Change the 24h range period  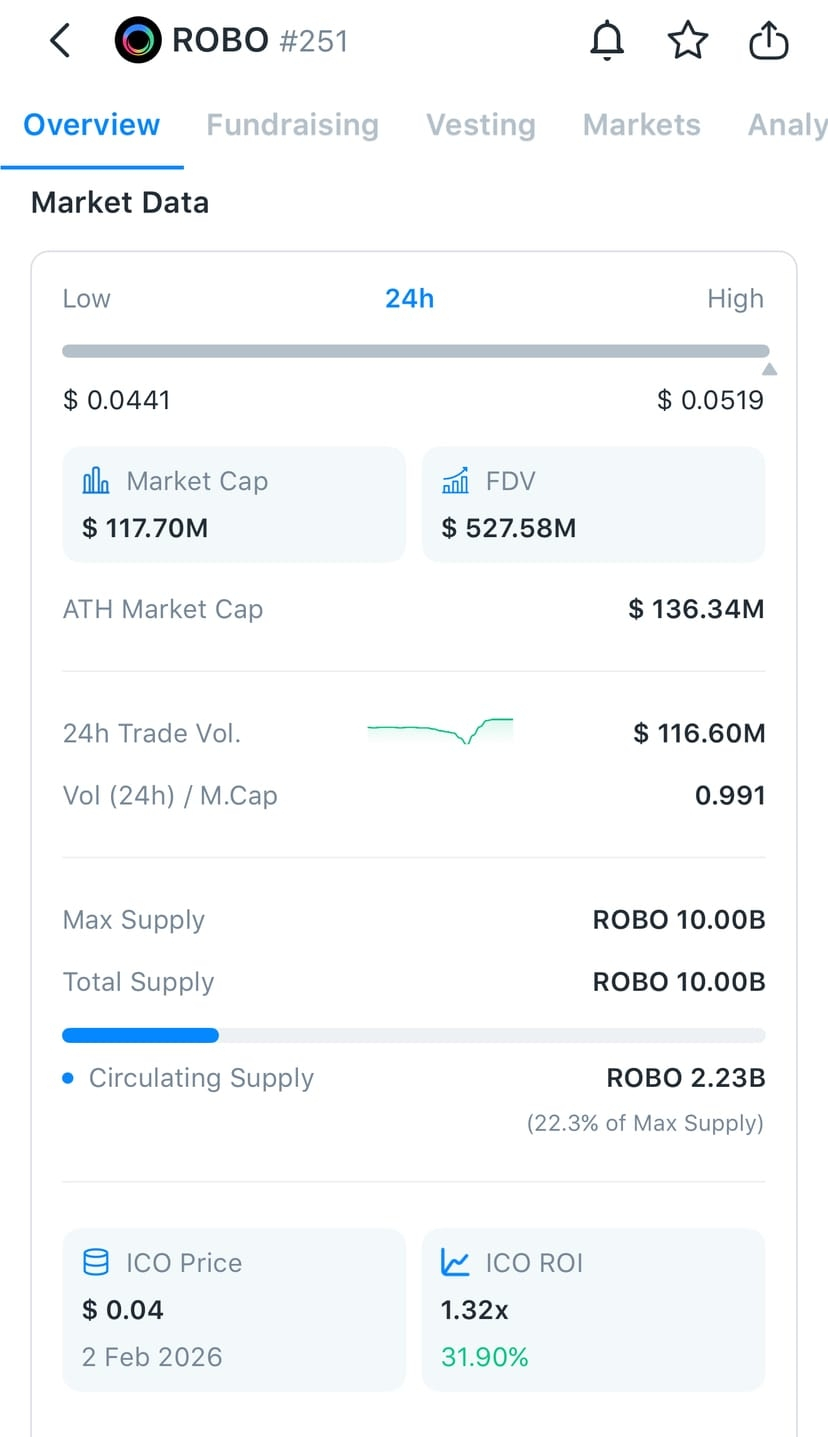tap(410, 299)
